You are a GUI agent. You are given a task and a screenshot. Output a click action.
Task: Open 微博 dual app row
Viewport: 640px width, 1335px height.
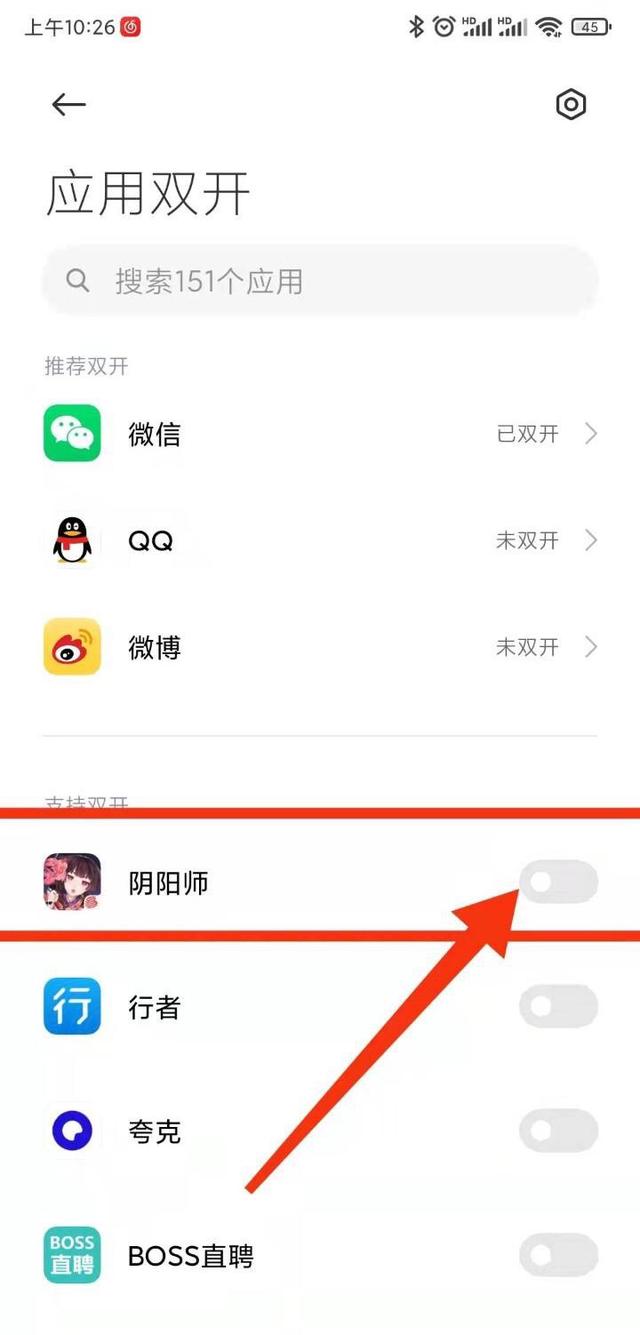tap(320, 647)
